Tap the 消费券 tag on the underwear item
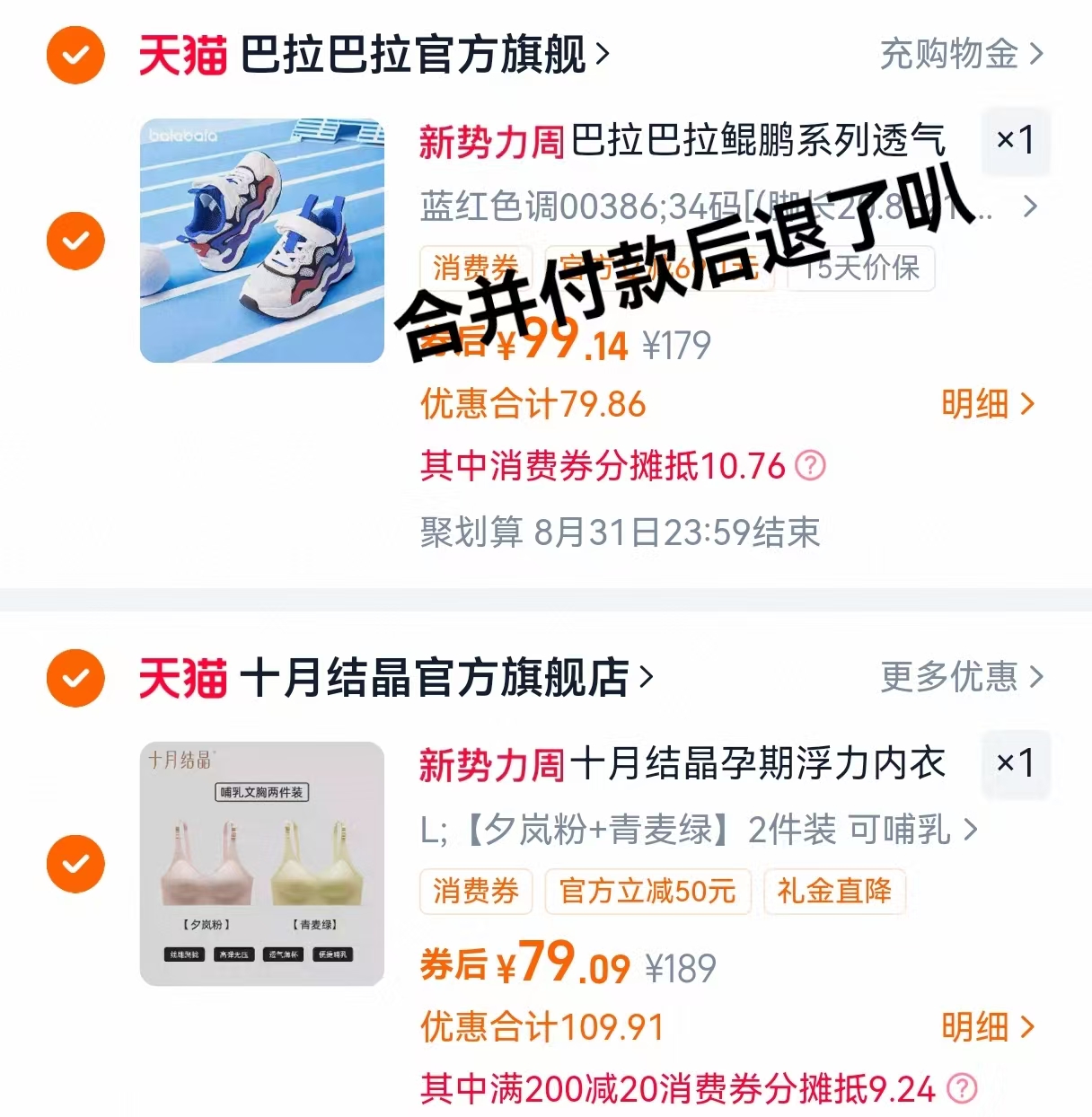 (x=476, y=892)
